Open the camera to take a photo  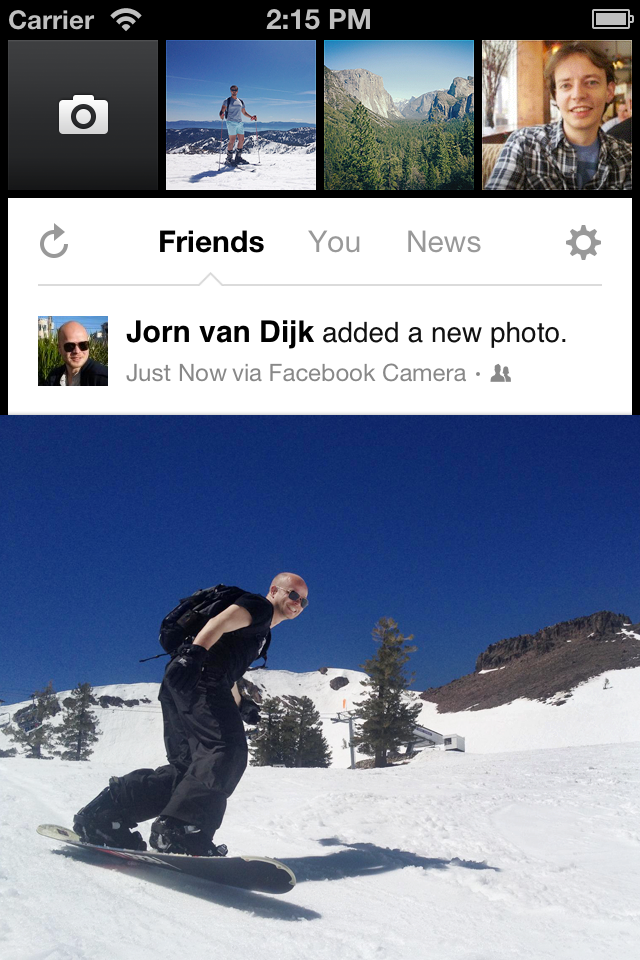(x=83, y=115)
